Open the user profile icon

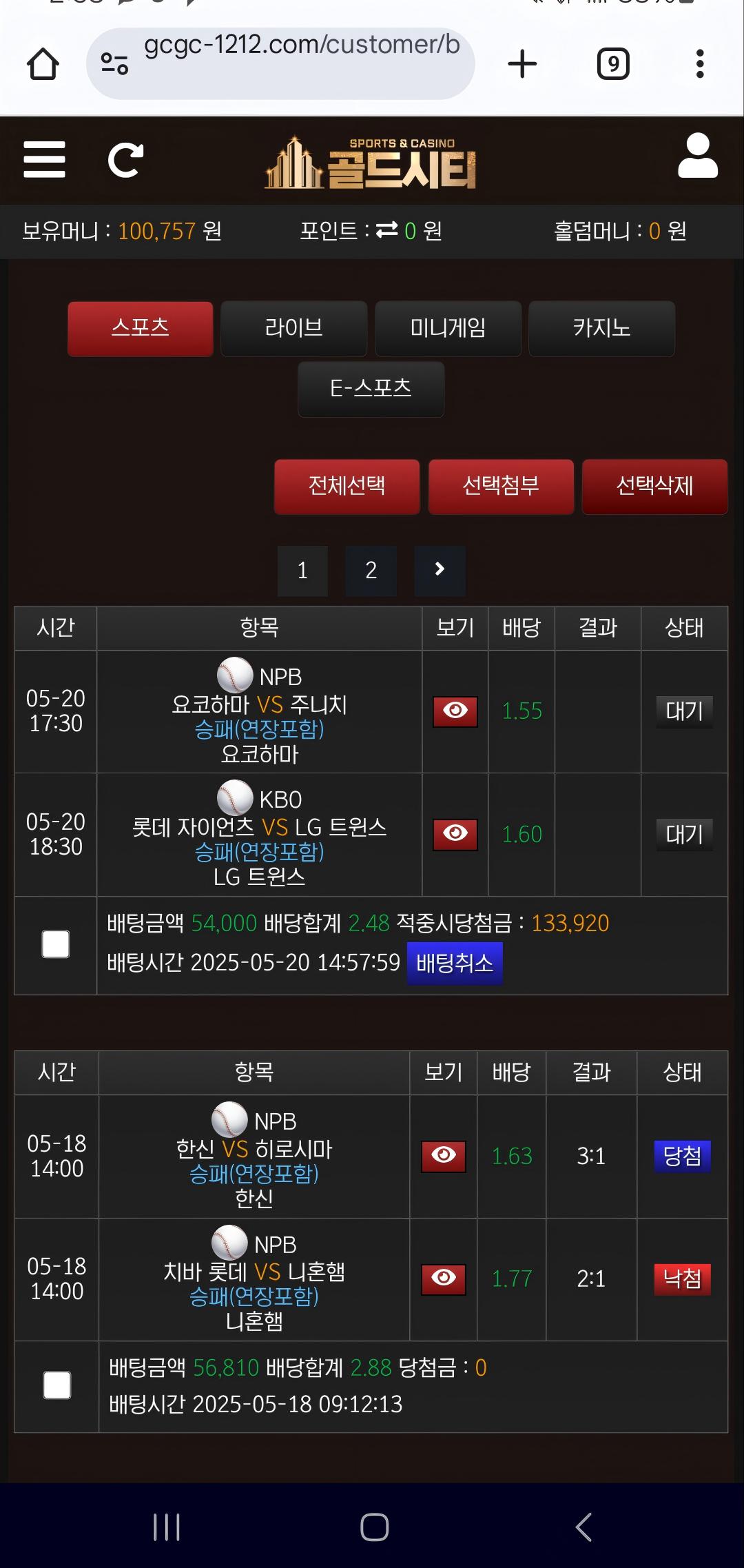[x=698, y=156]
